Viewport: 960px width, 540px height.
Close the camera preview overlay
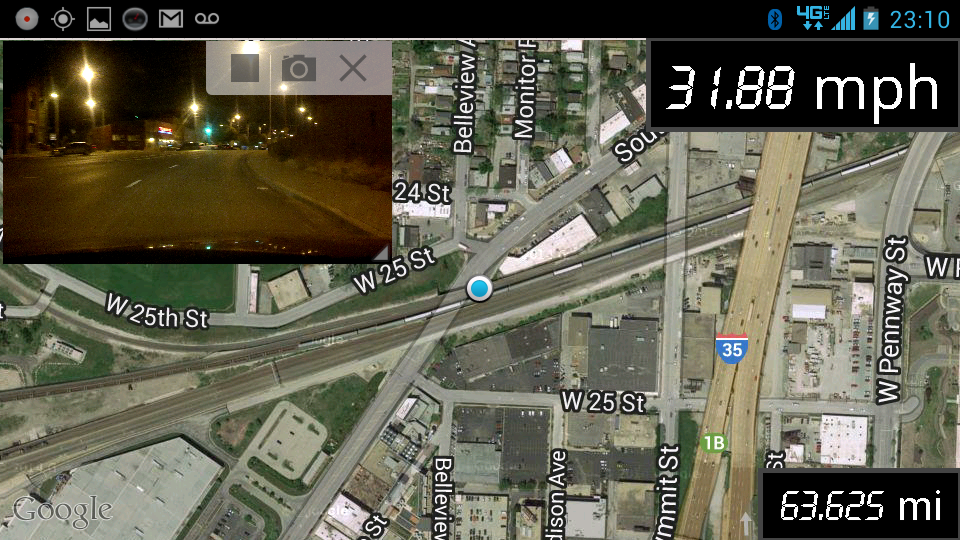point(352,68)
